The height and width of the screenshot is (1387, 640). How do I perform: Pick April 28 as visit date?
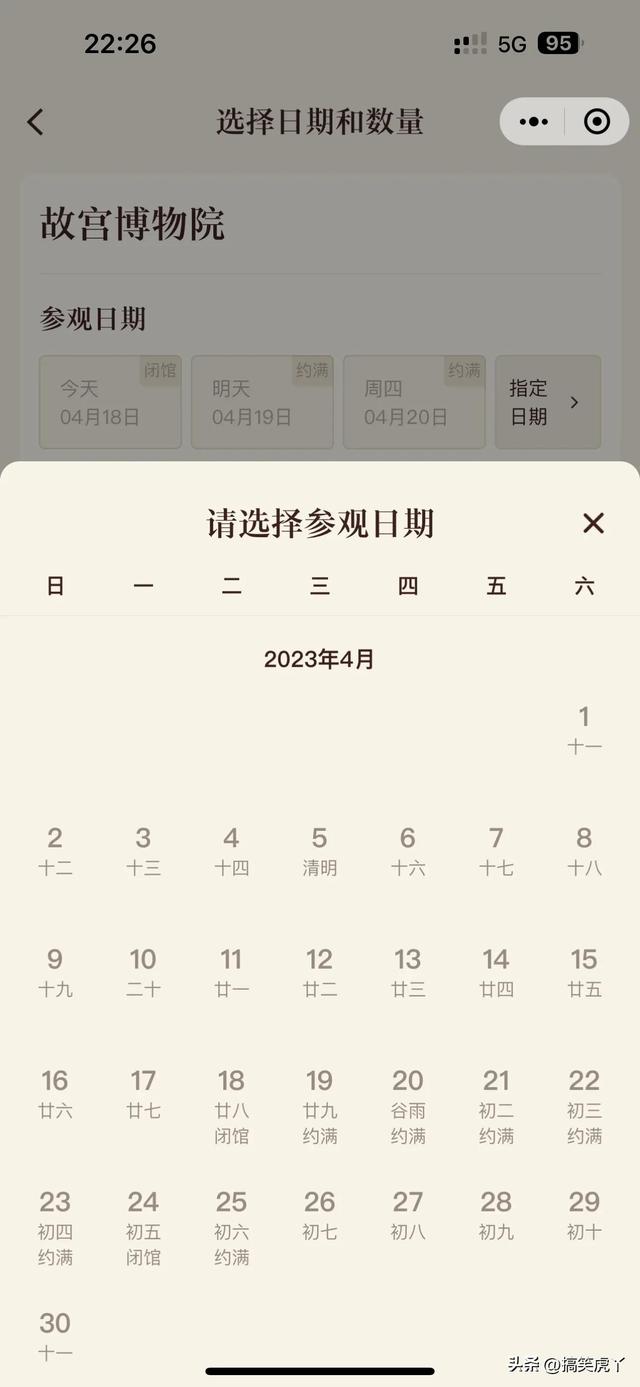point(496,1215)
